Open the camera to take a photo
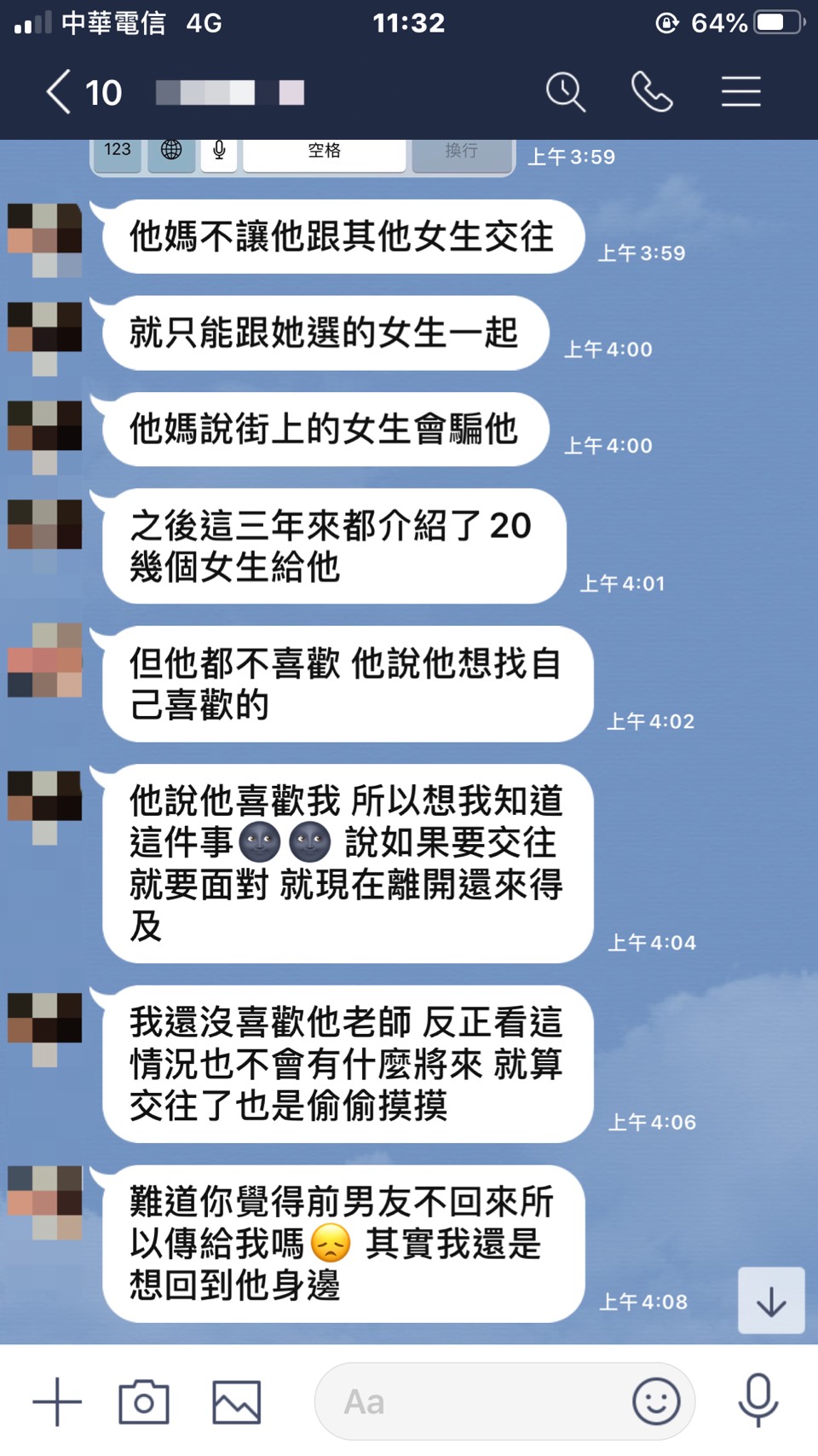Image resolution: width=818 pixels, height=1456 pixels. [x=143, y=1401]
